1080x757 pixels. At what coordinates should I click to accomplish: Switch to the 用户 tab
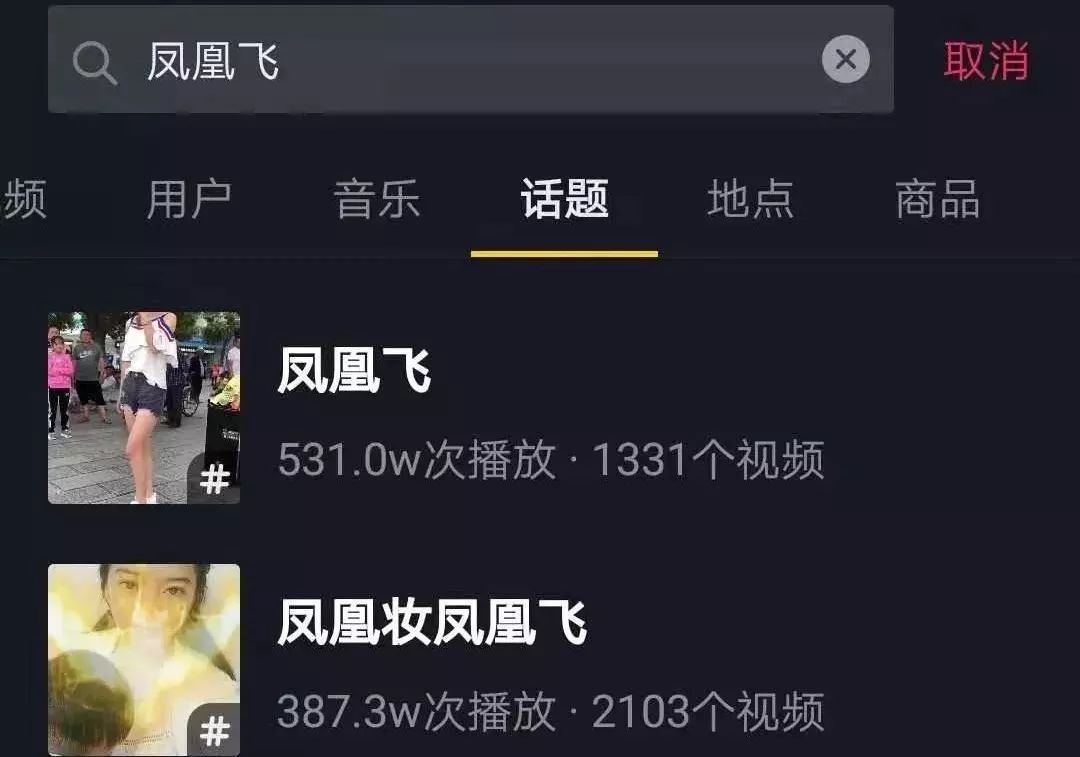189,199
